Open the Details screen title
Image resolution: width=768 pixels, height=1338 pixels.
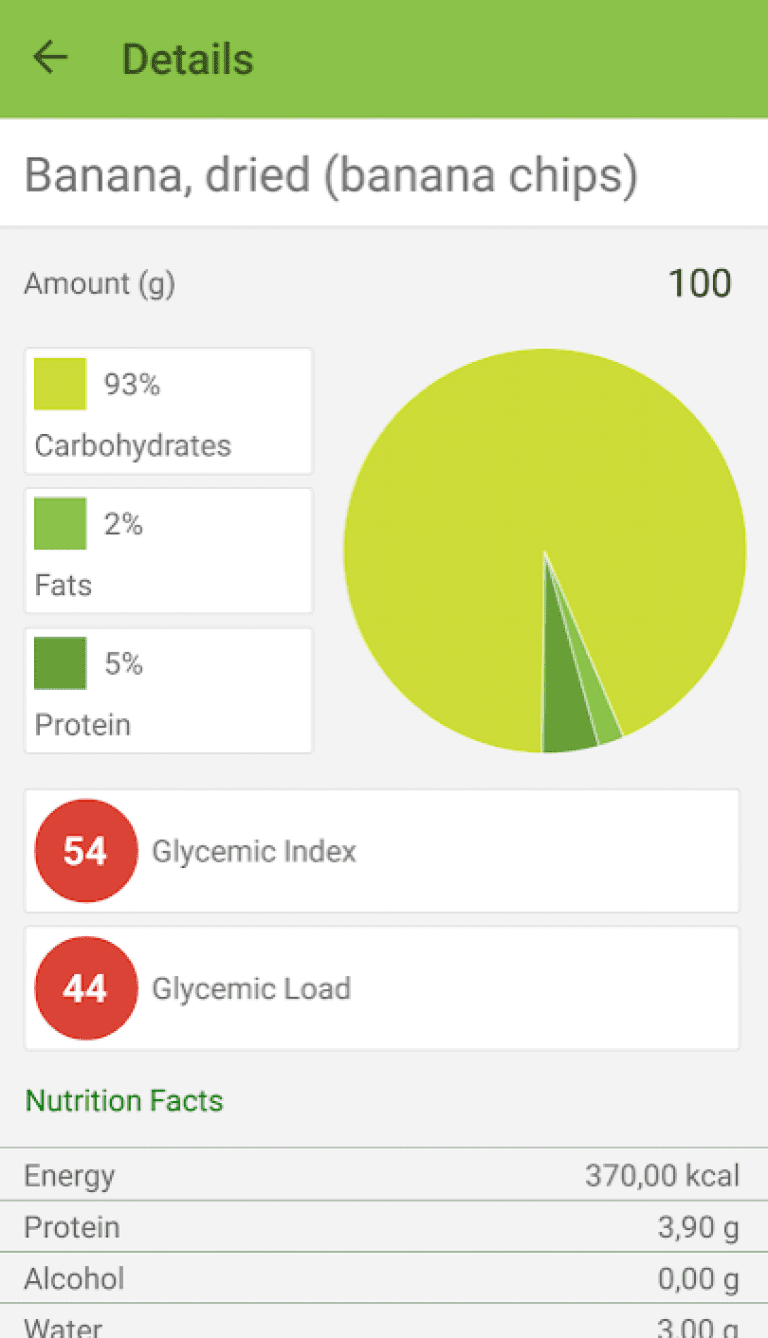click(x=186, y=60)
